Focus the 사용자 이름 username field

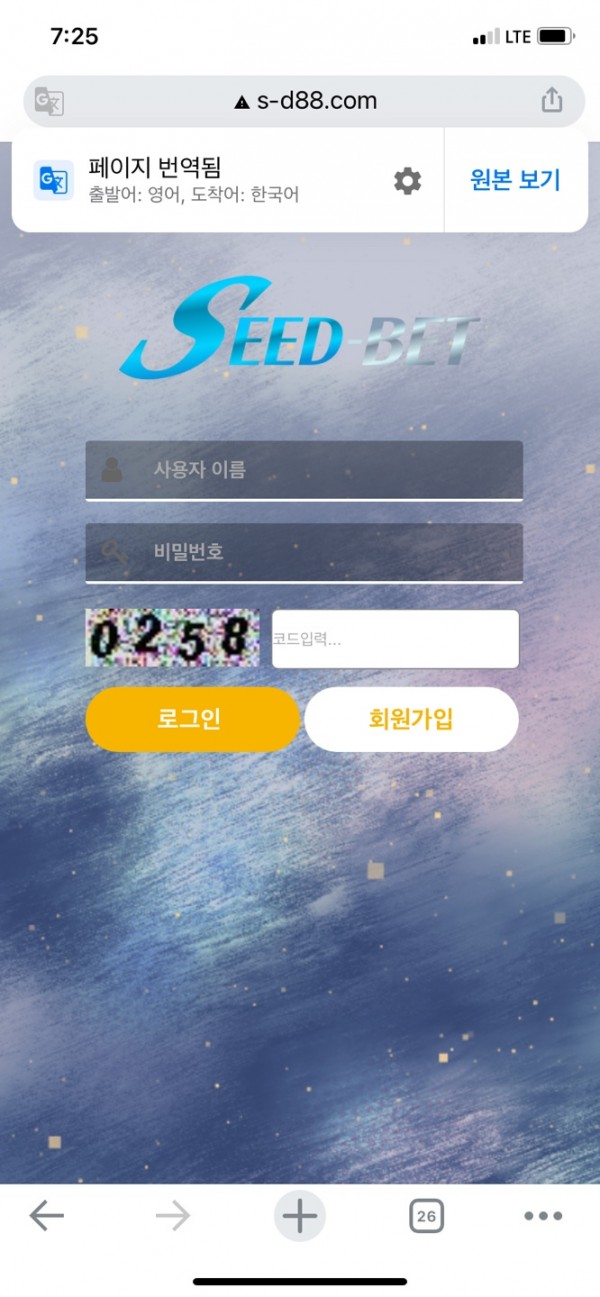point(304,469)
